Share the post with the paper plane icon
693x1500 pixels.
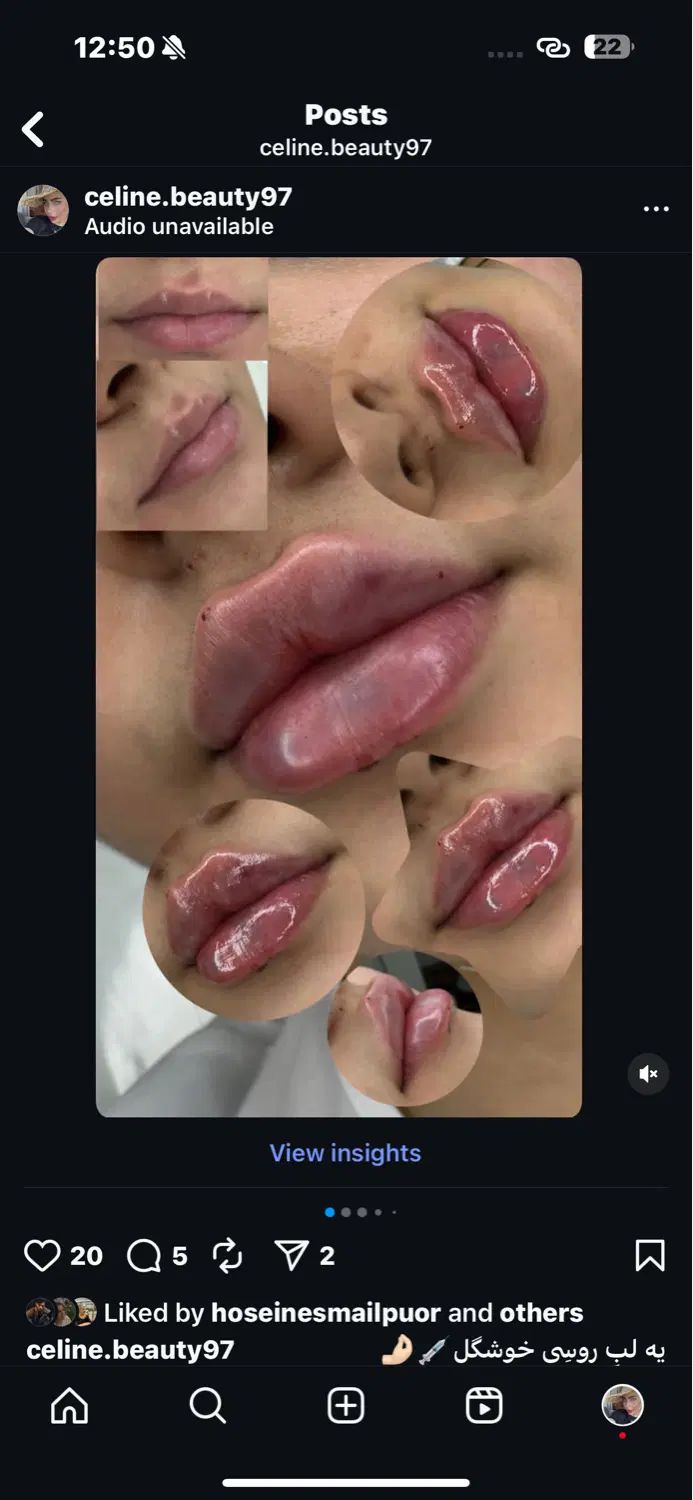[292, 1256]
